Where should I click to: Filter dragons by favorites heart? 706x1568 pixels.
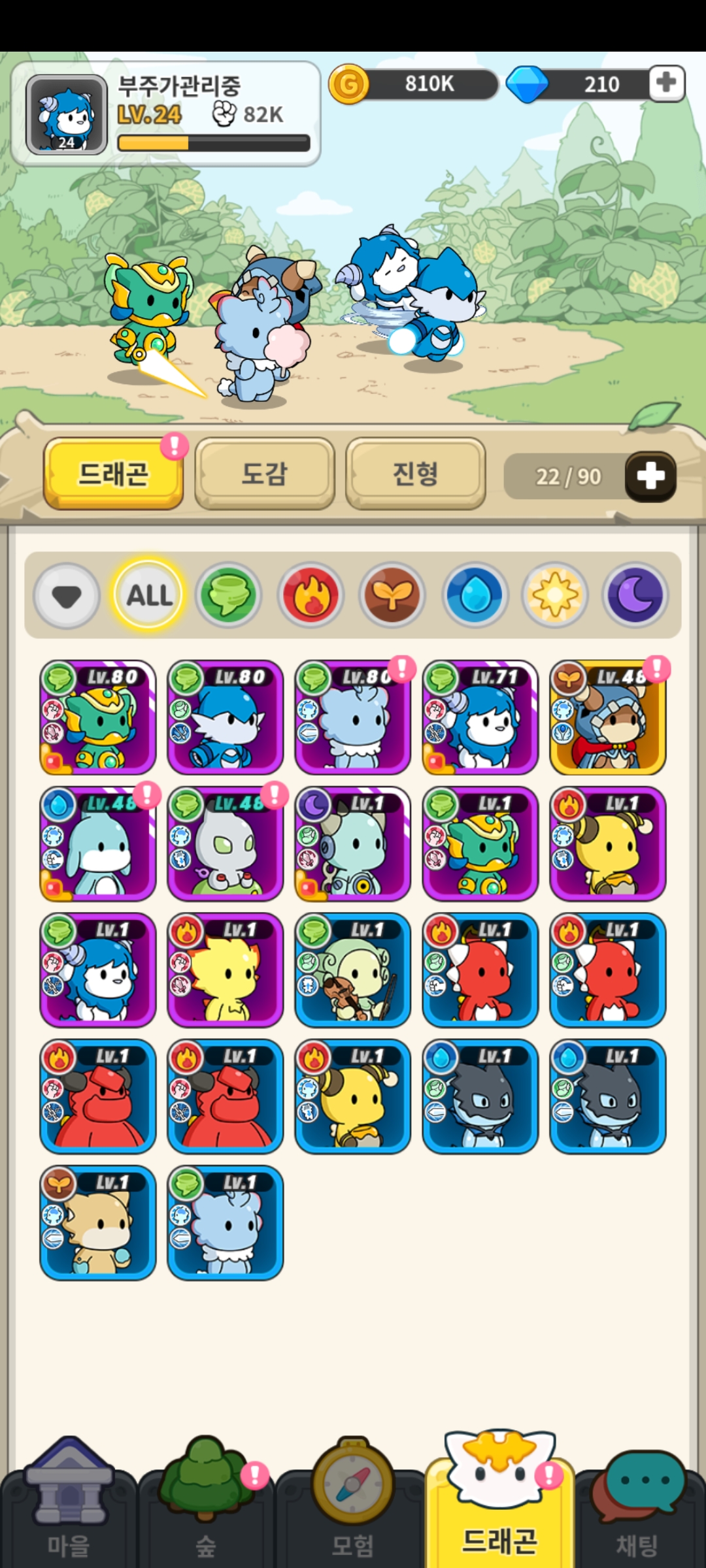pos(66,595)
